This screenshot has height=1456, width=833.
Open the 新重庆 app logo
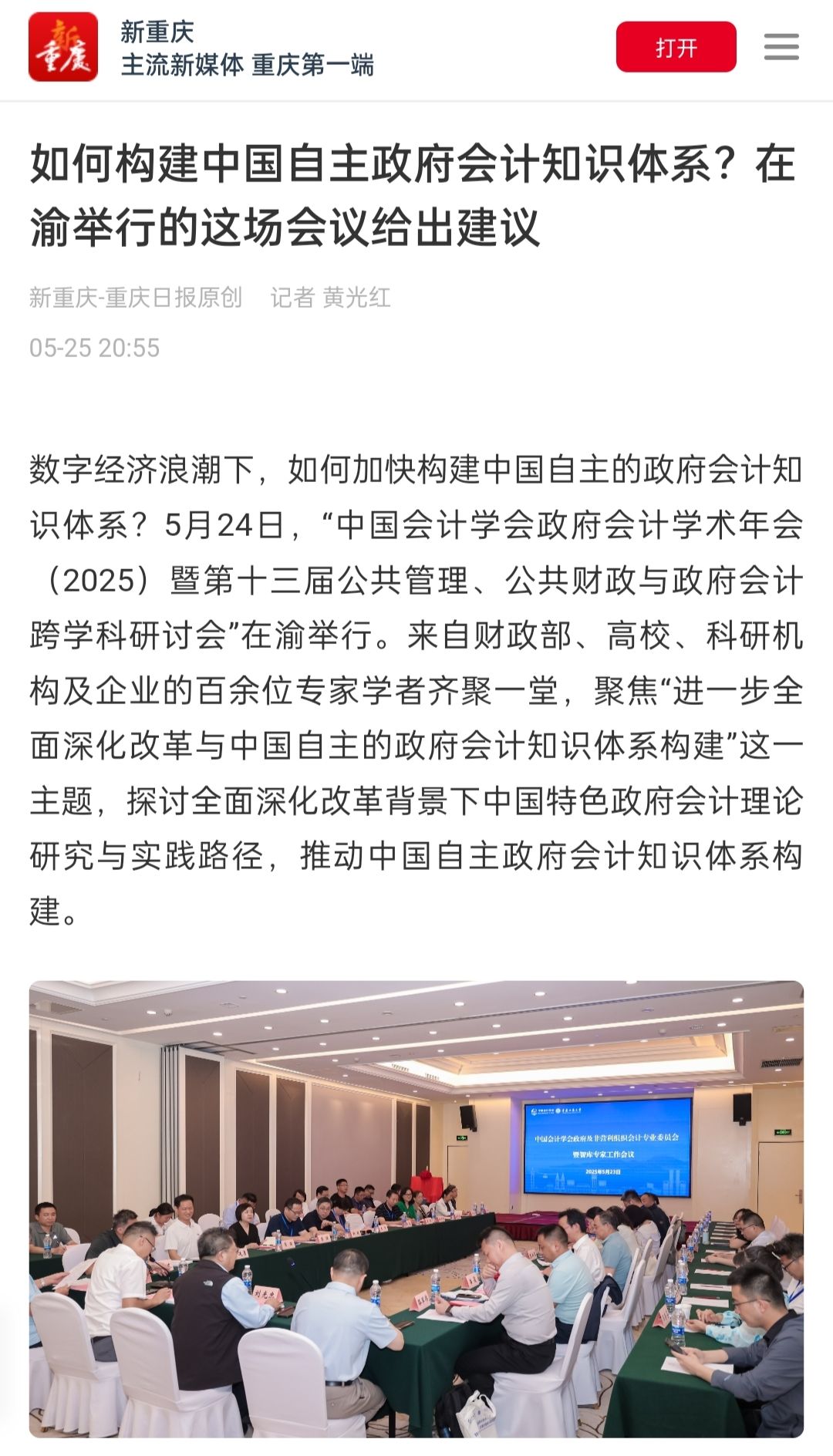point(63,48)
